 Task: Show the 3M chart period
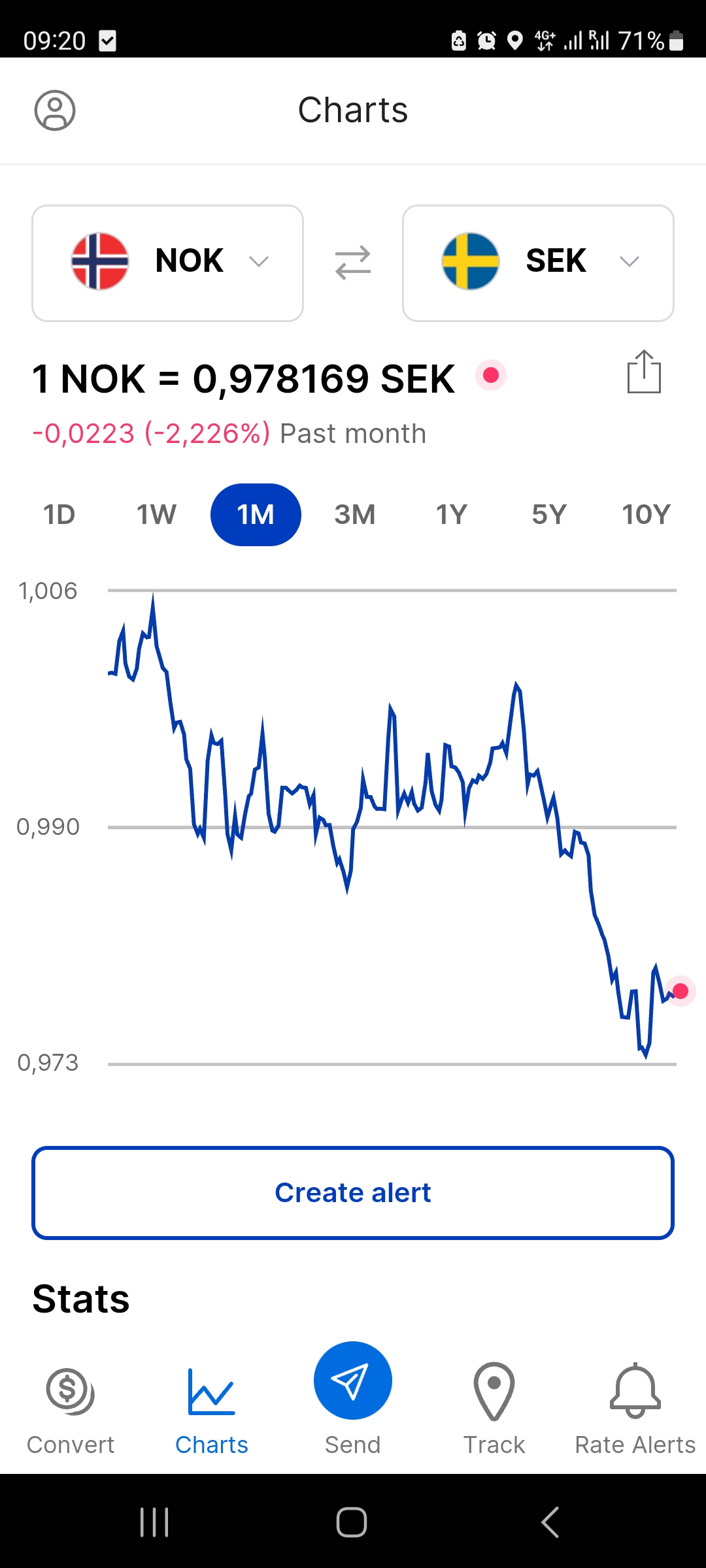[354, 515]
